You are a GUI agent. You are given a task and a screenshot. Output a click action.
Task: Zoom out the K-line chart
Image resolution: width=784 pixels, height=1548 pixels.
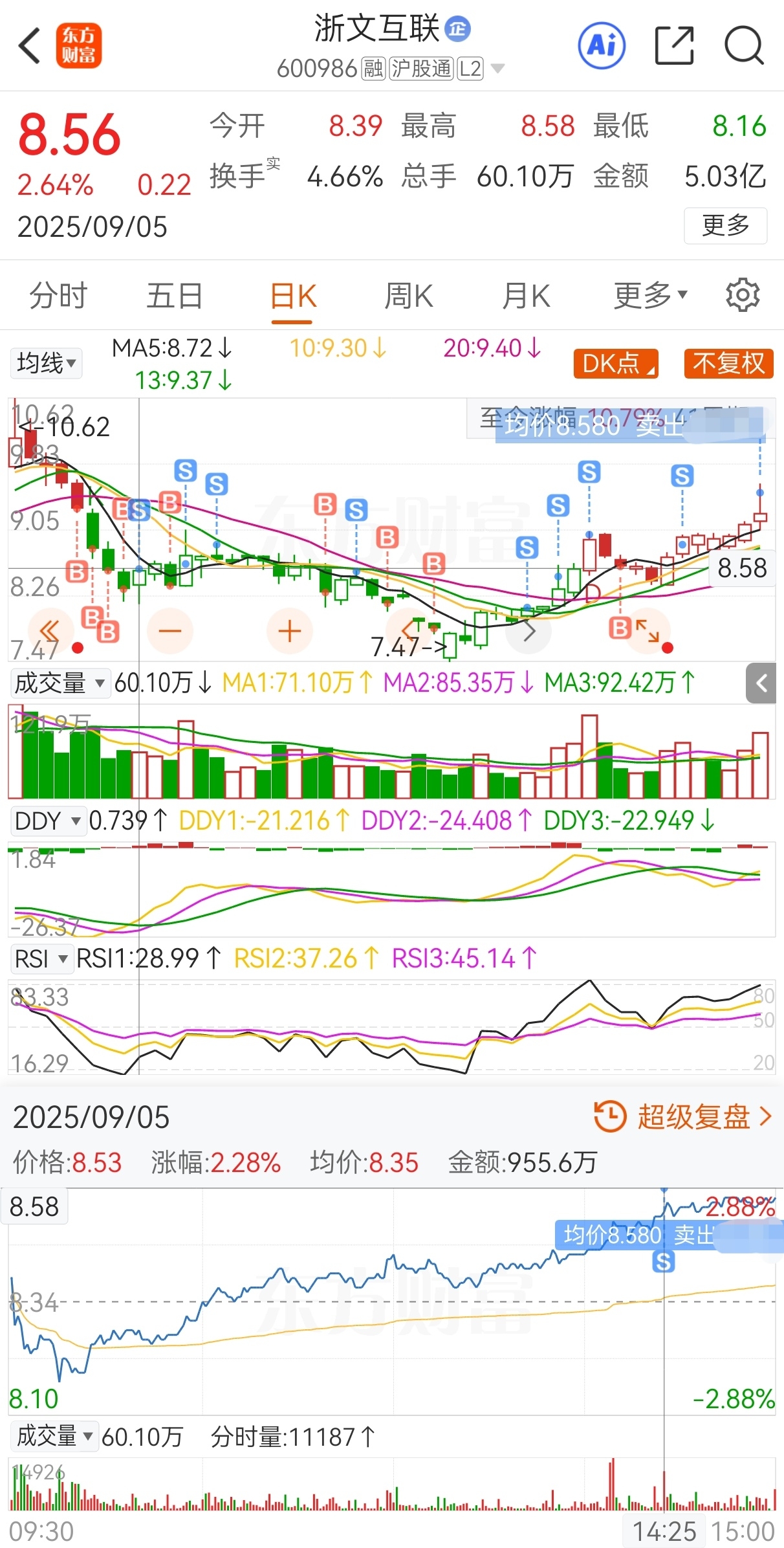click(170, 630)
